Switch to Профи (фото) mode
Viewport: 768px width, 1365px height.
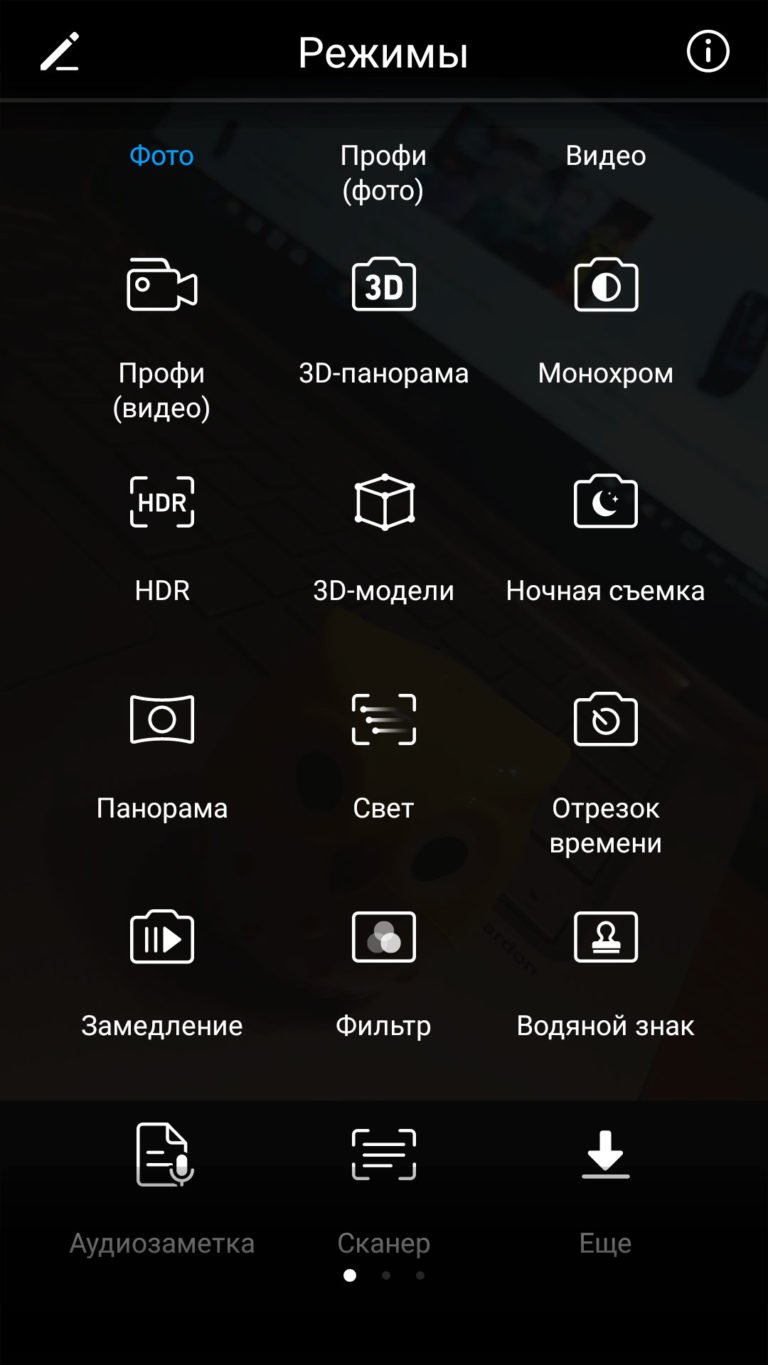383,172
